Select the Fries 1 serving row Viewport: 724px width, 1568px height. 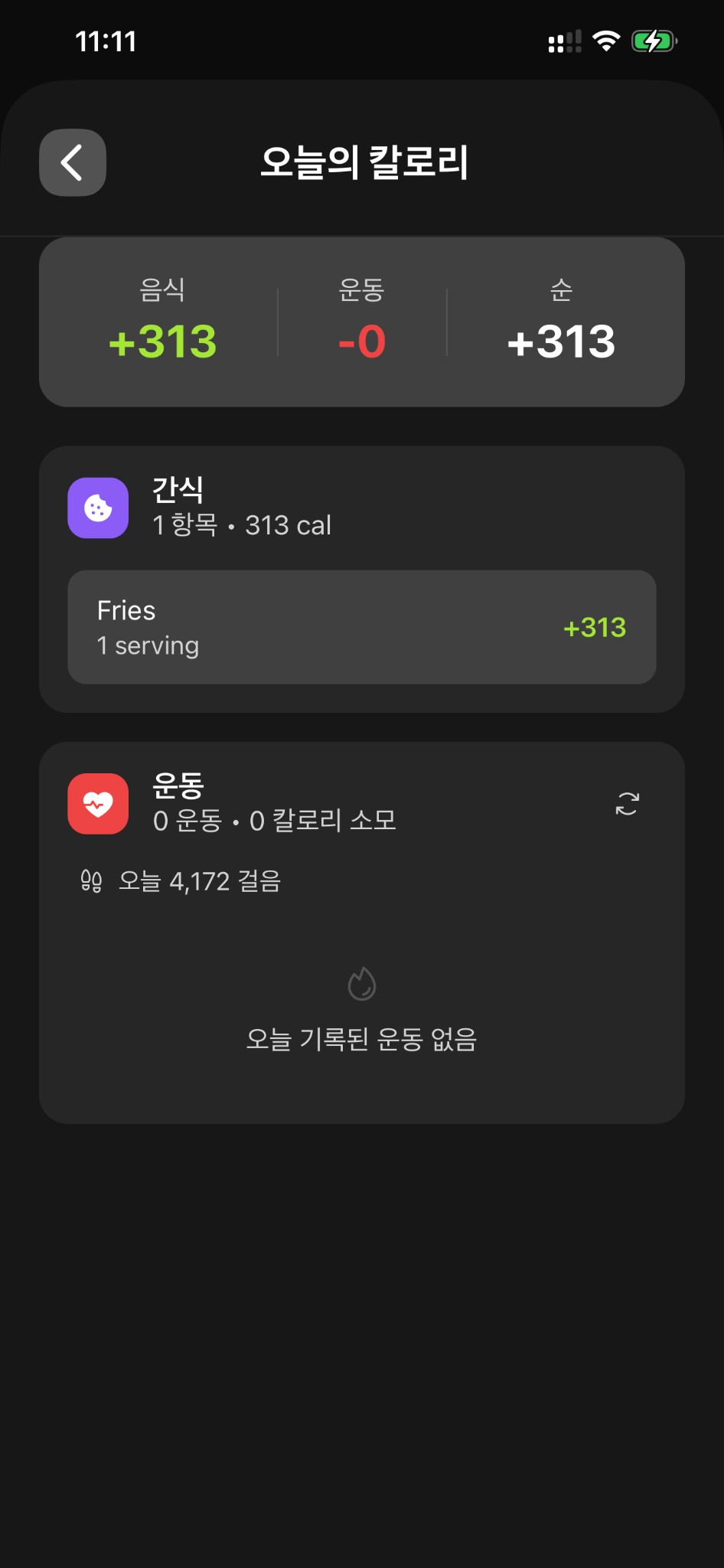[361, 626]
